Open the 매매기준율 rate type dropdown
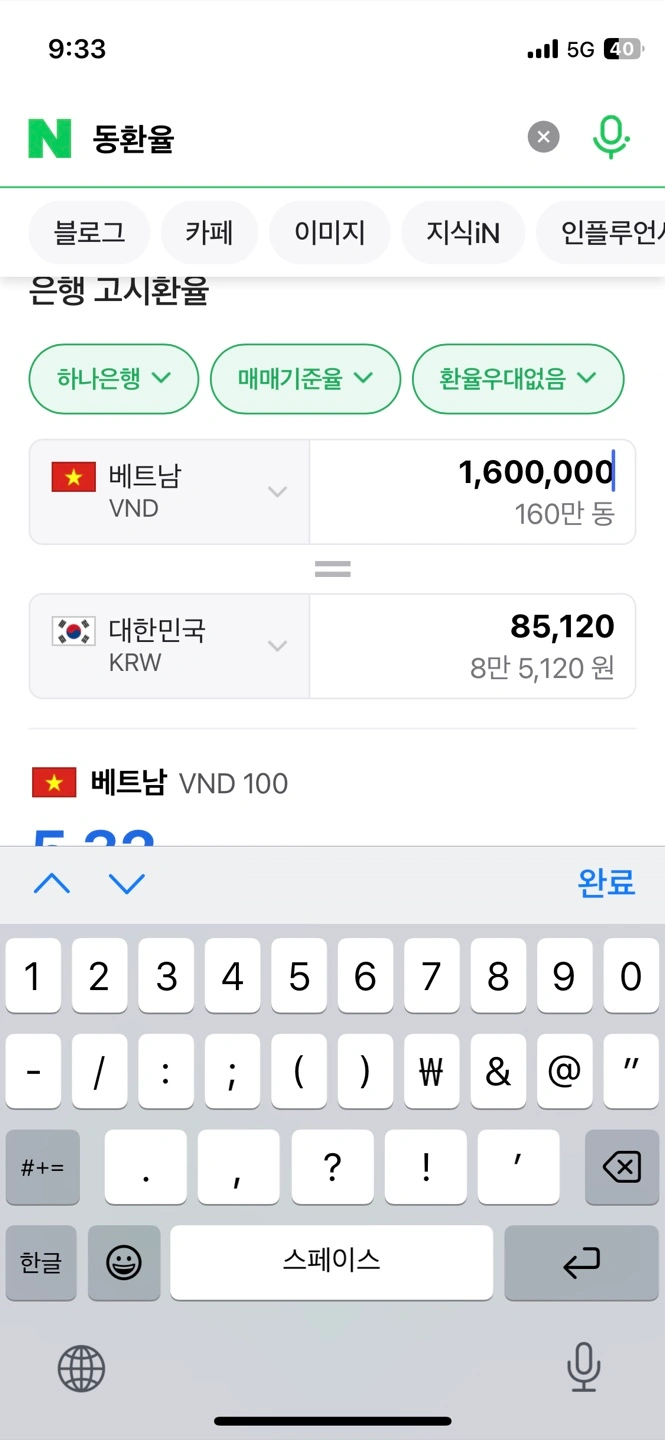665x1440 pixels. (305, 378)
